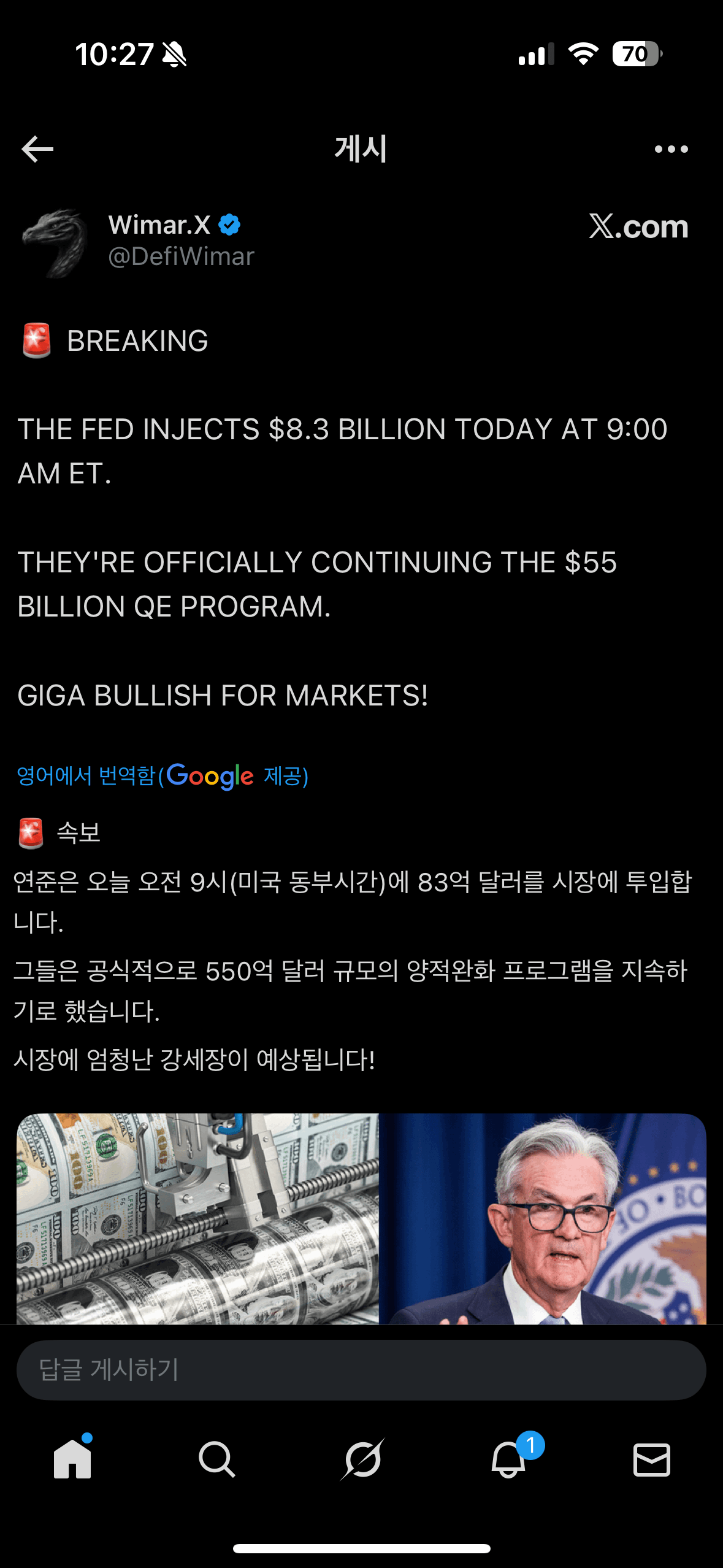The height and width of the screenshot is (1568, 723).
Task: View the @DefiWimar profile name
Action: tap(181, 256)
